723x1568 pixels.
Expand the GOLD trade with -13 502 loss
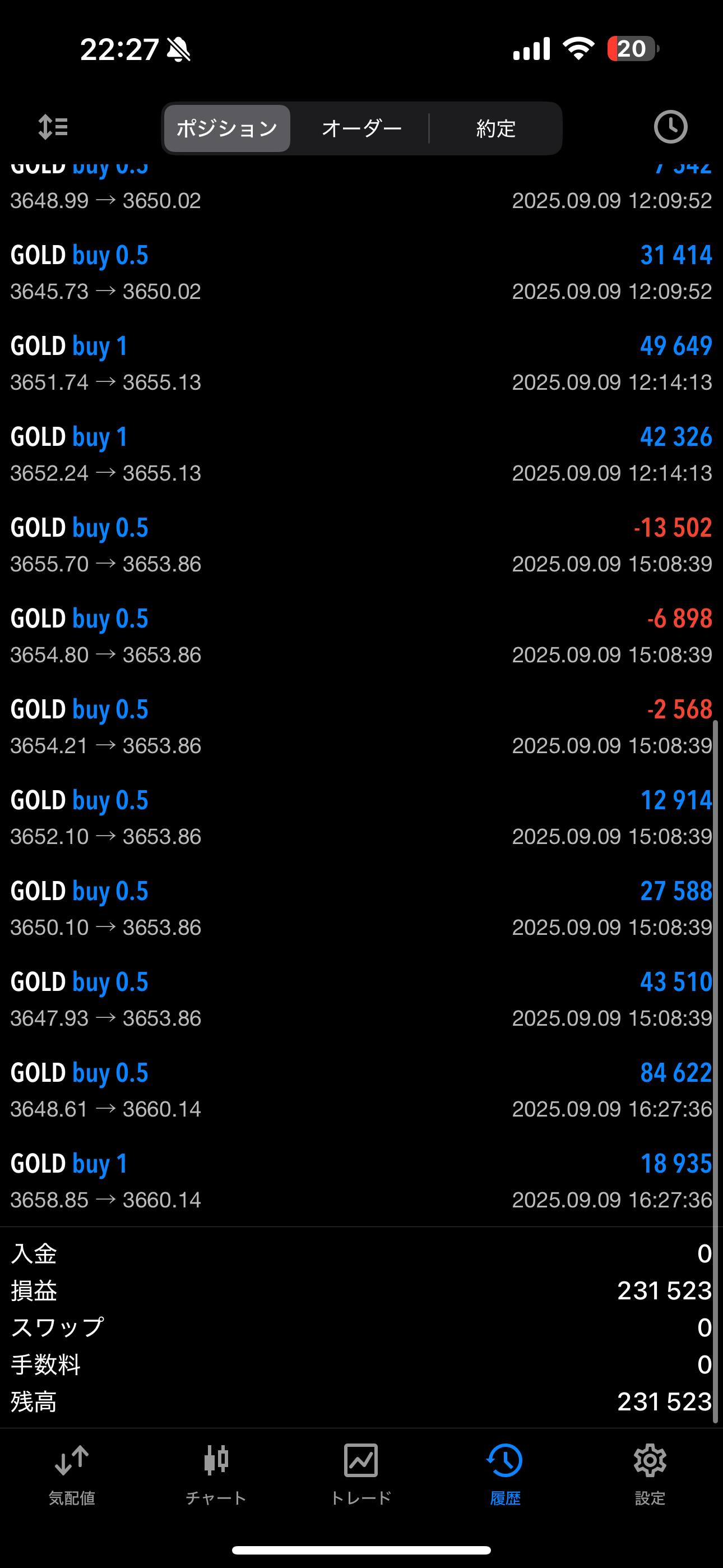click(361, 546)
